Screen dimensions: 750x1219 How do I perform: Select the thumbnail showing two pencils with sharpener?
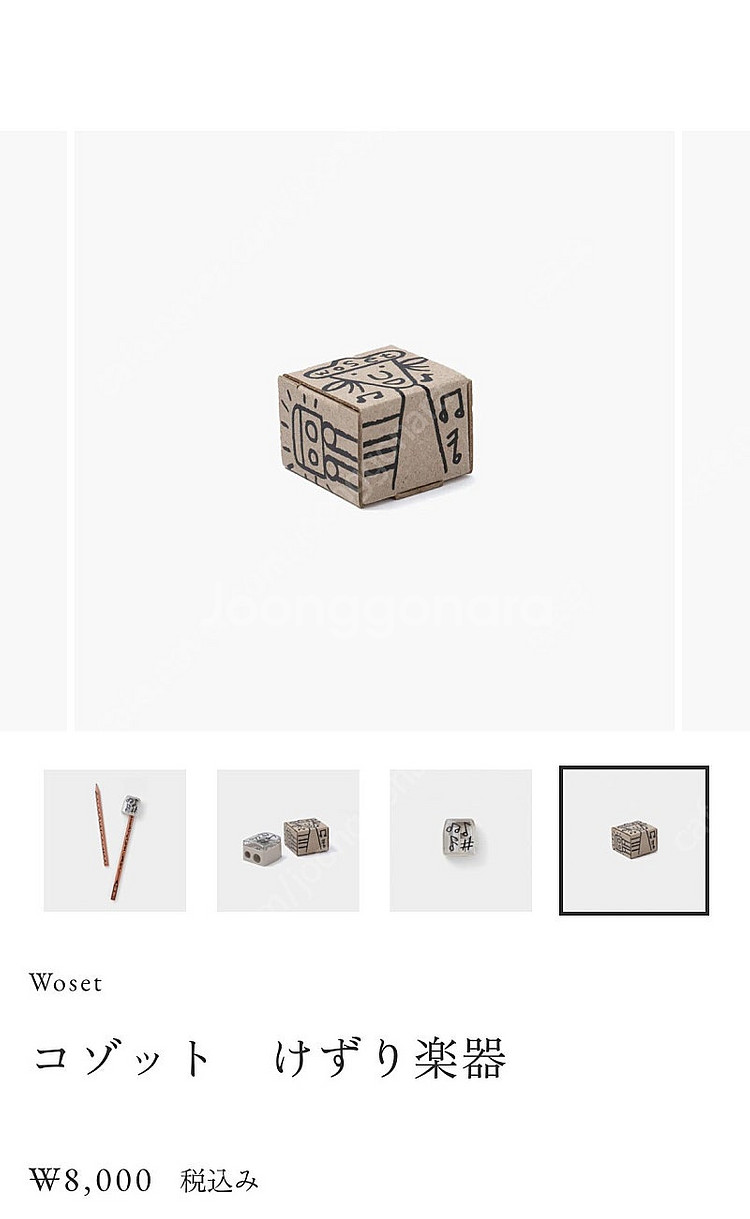click(115, 840)
